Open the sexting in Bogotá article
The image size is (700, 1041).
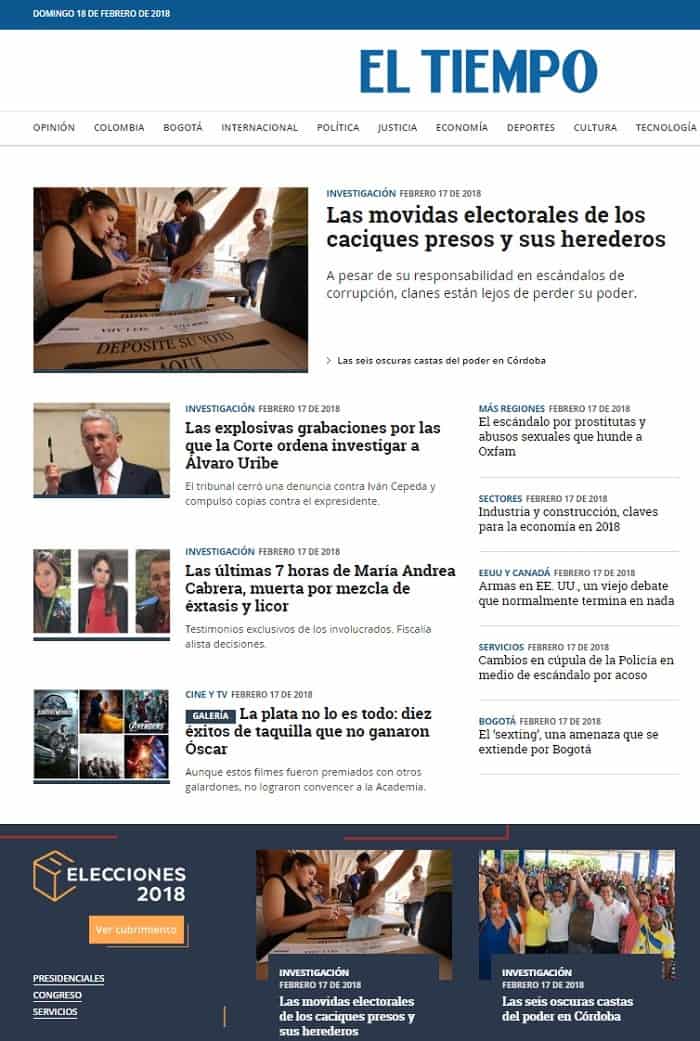[x=568, y=741]
